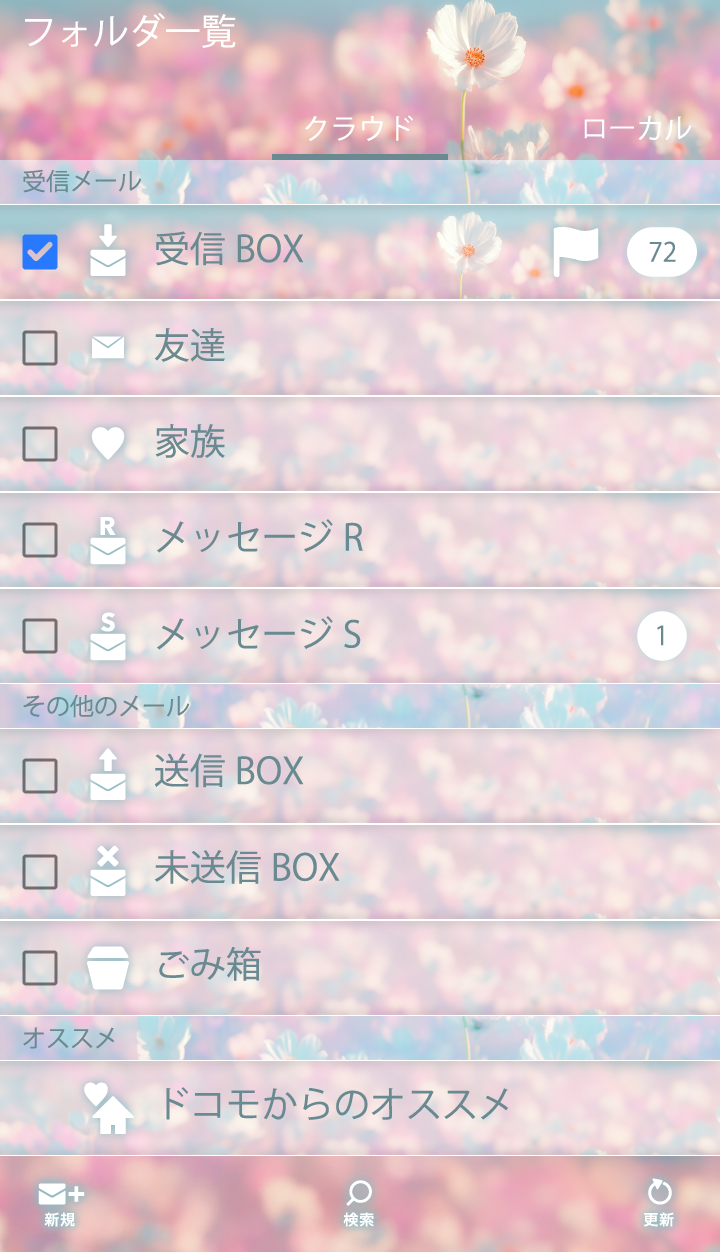Select the メッセージ R checkbox
Screen dimensions: 720x1252
tap(40, 540)
